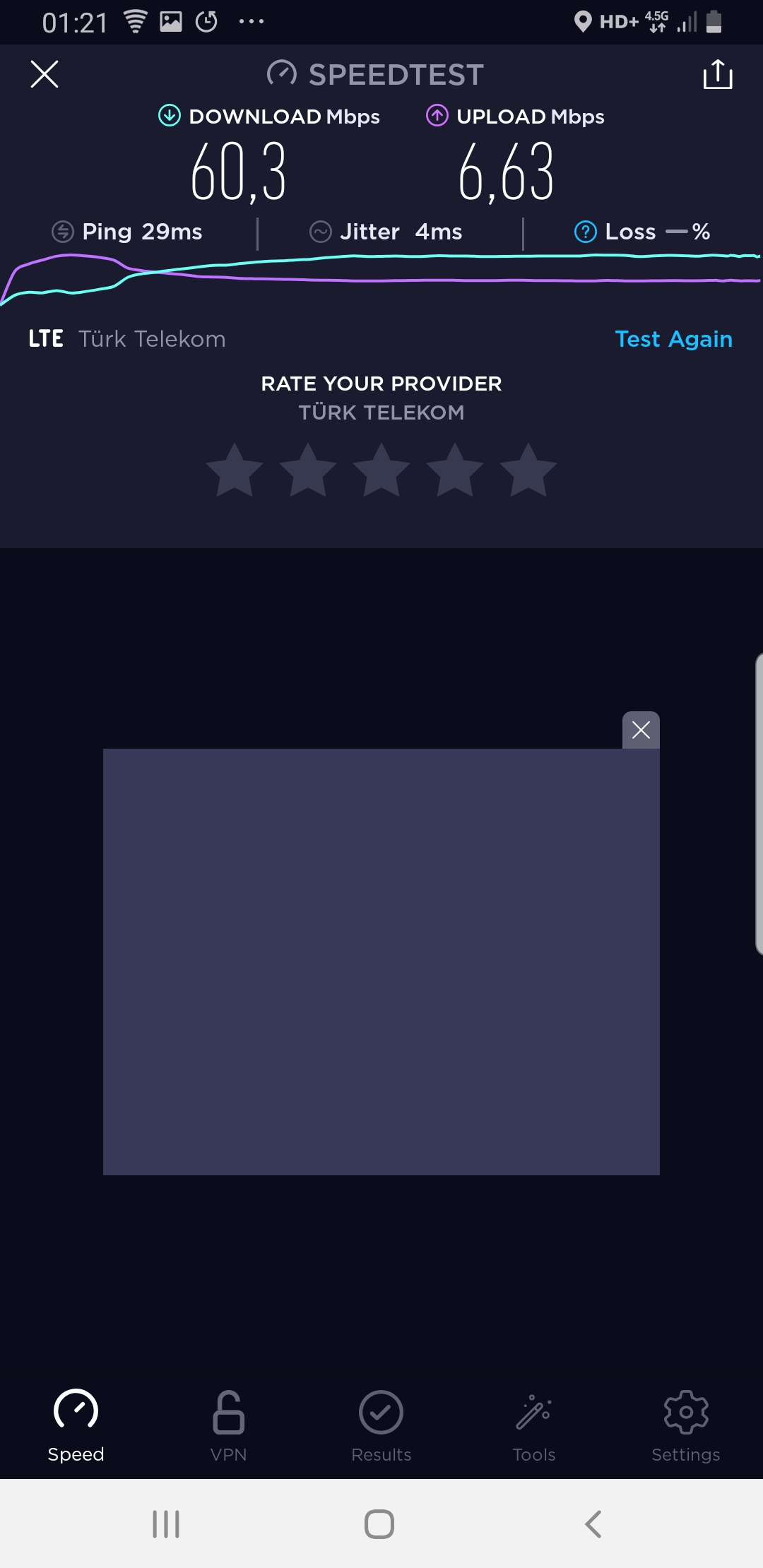Image resolution: width=763 pixels, height=1568 pixels.
Task: Tap the system back button
Action: 593,1524
